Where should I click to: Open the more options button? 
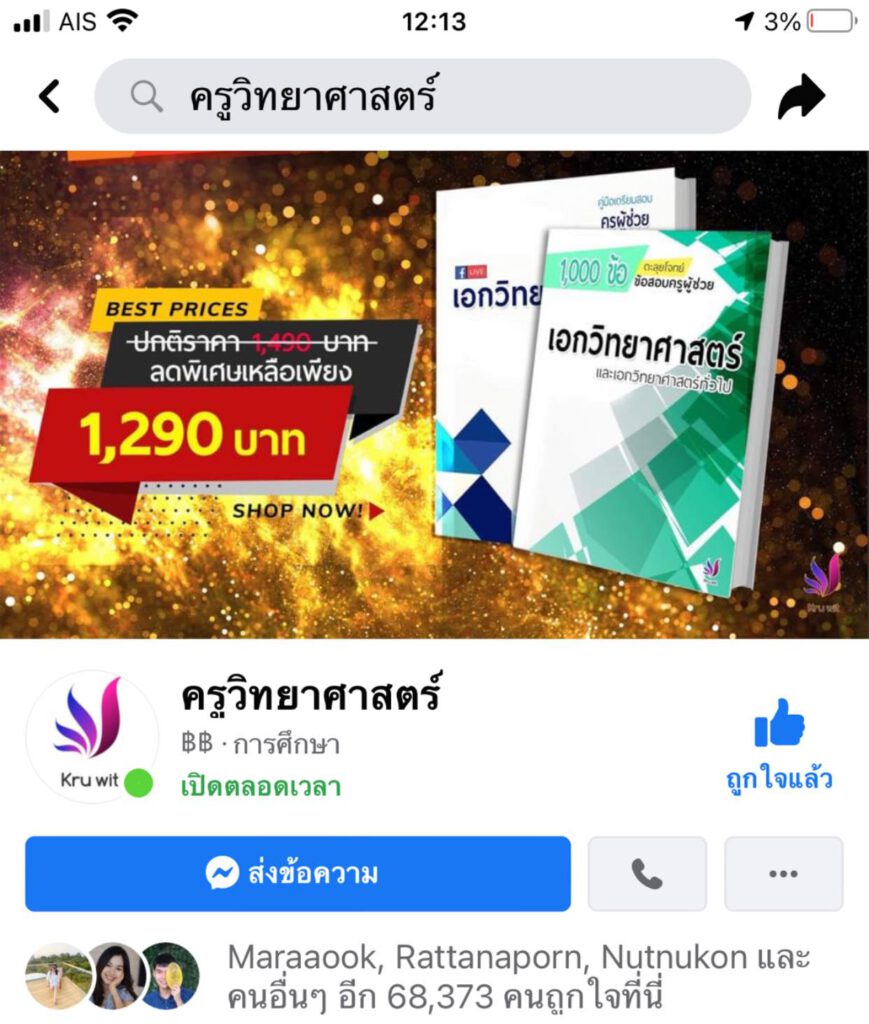[783, 874]
